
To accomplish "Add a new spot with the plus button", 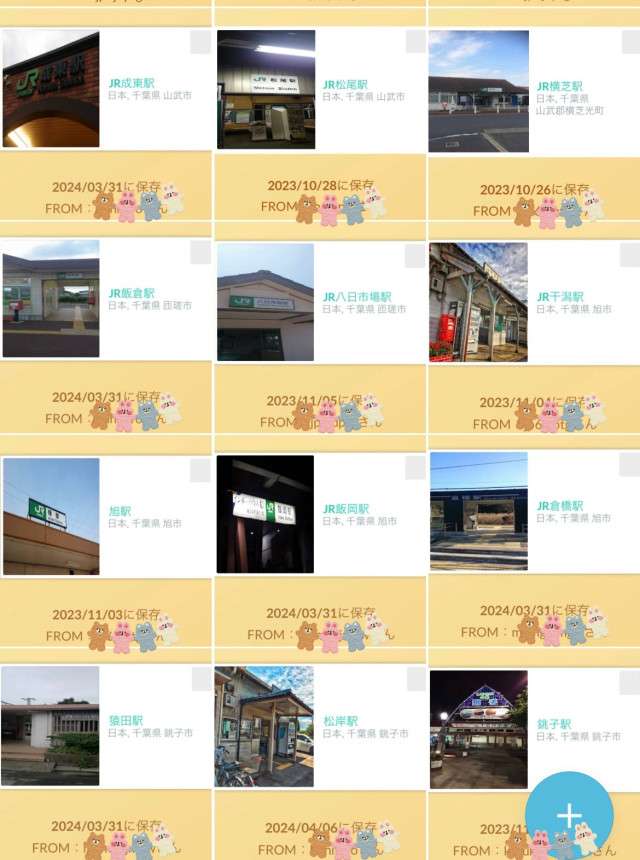I will [569, 815].
